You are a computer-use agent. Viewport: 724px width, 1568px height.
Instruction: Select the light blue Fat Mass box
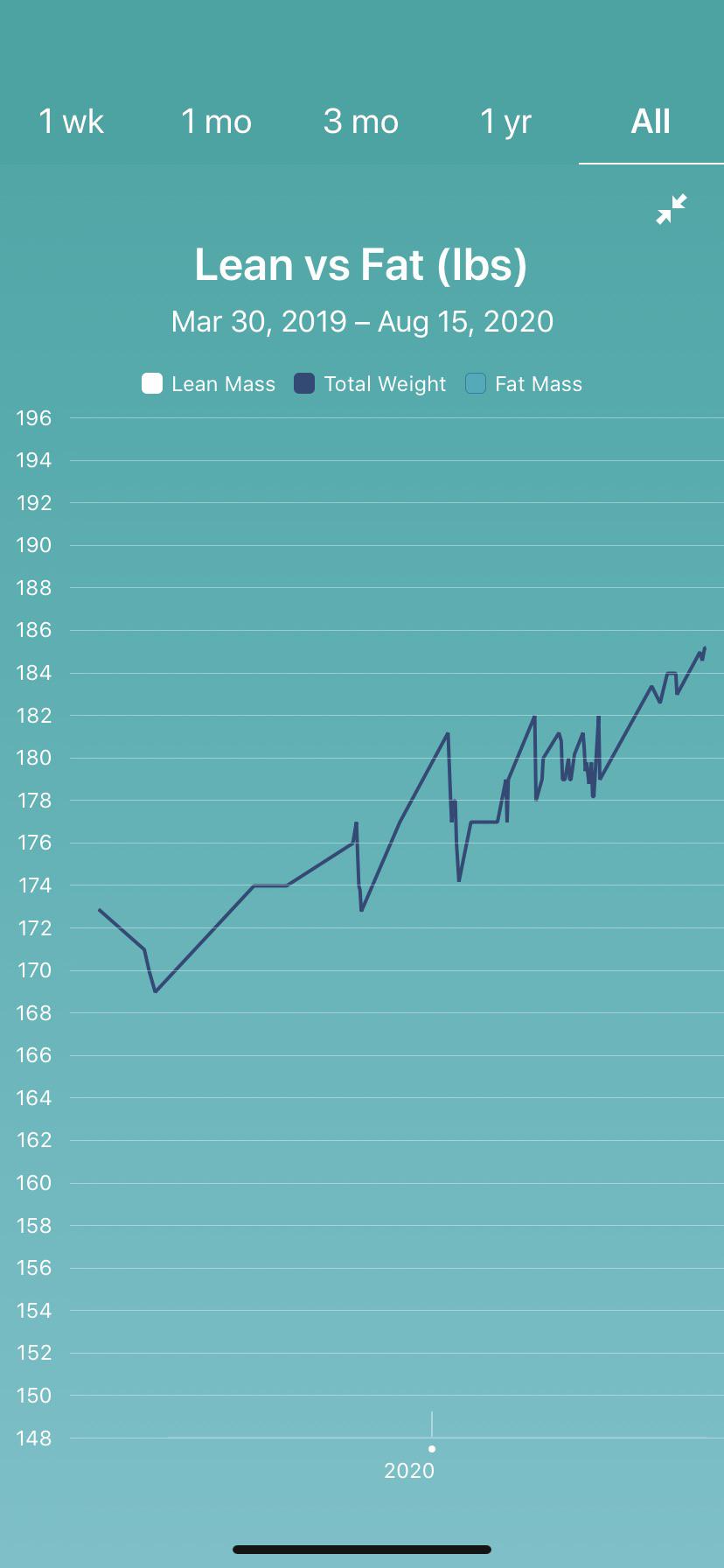click(477, 383)
